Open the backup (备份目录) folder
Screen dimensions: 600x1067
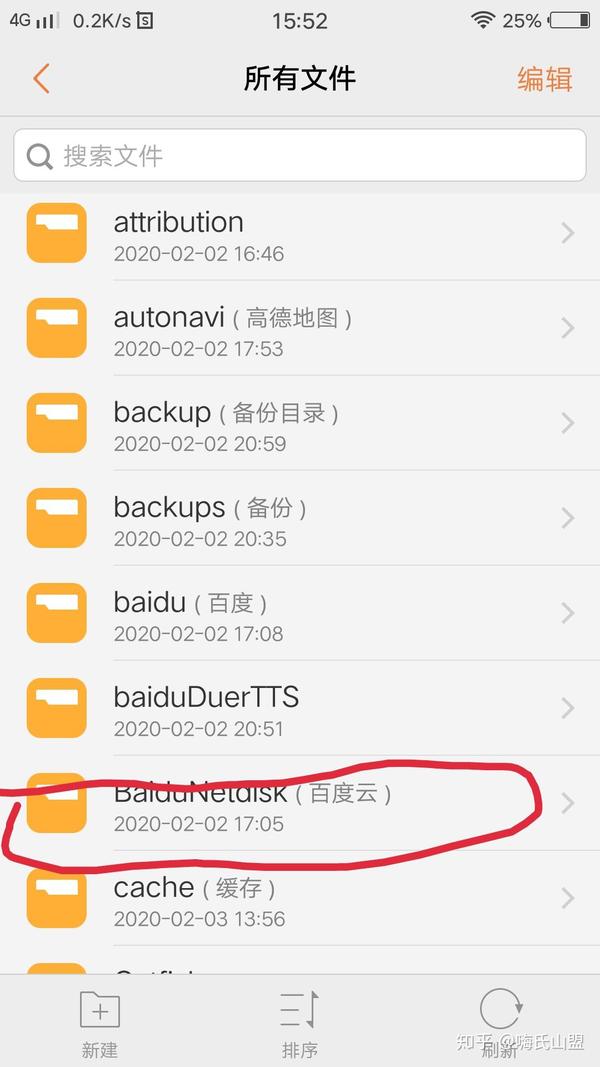[x=300, y=423]
